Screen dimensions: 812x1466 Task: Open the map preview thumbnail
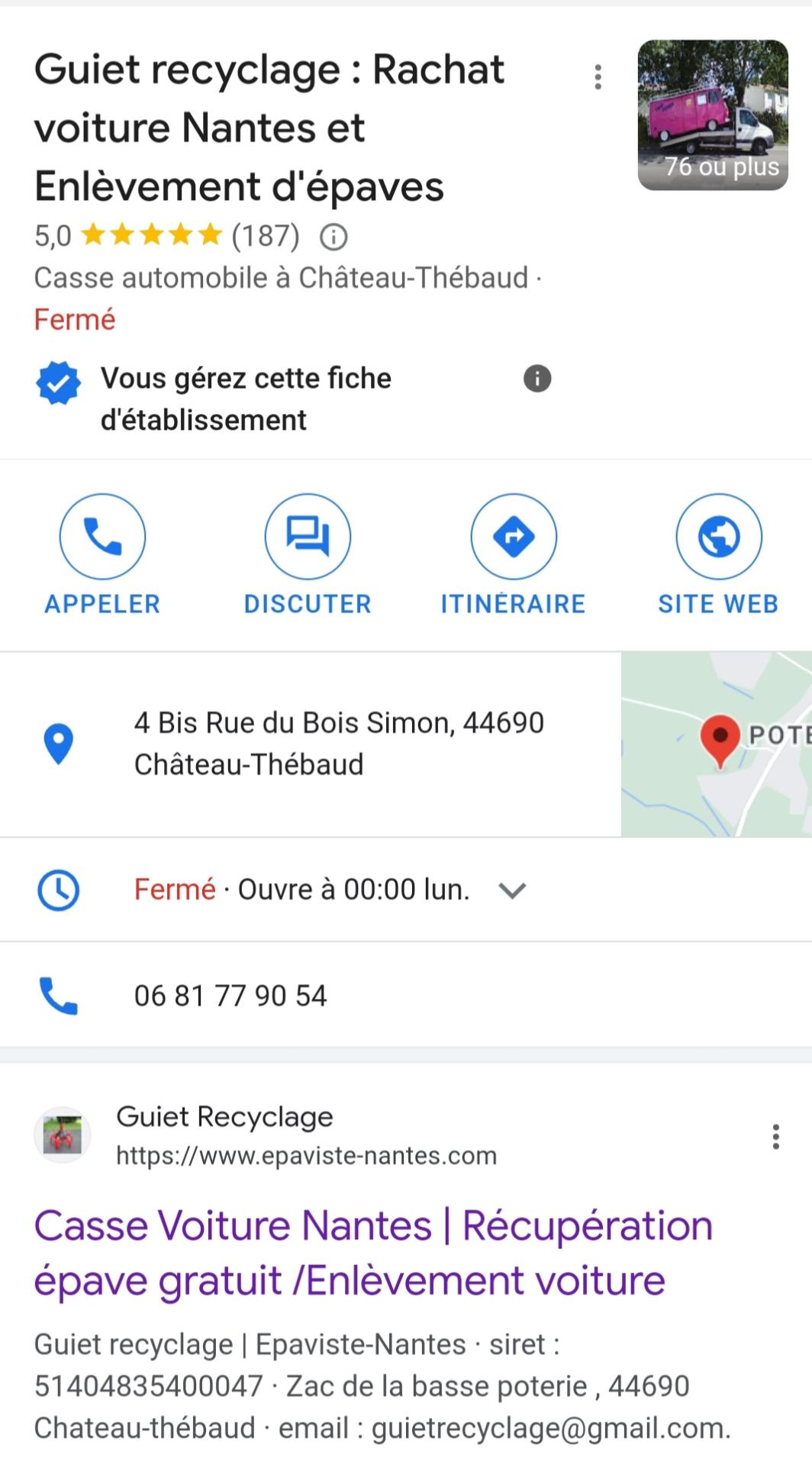tap(716, 744)
